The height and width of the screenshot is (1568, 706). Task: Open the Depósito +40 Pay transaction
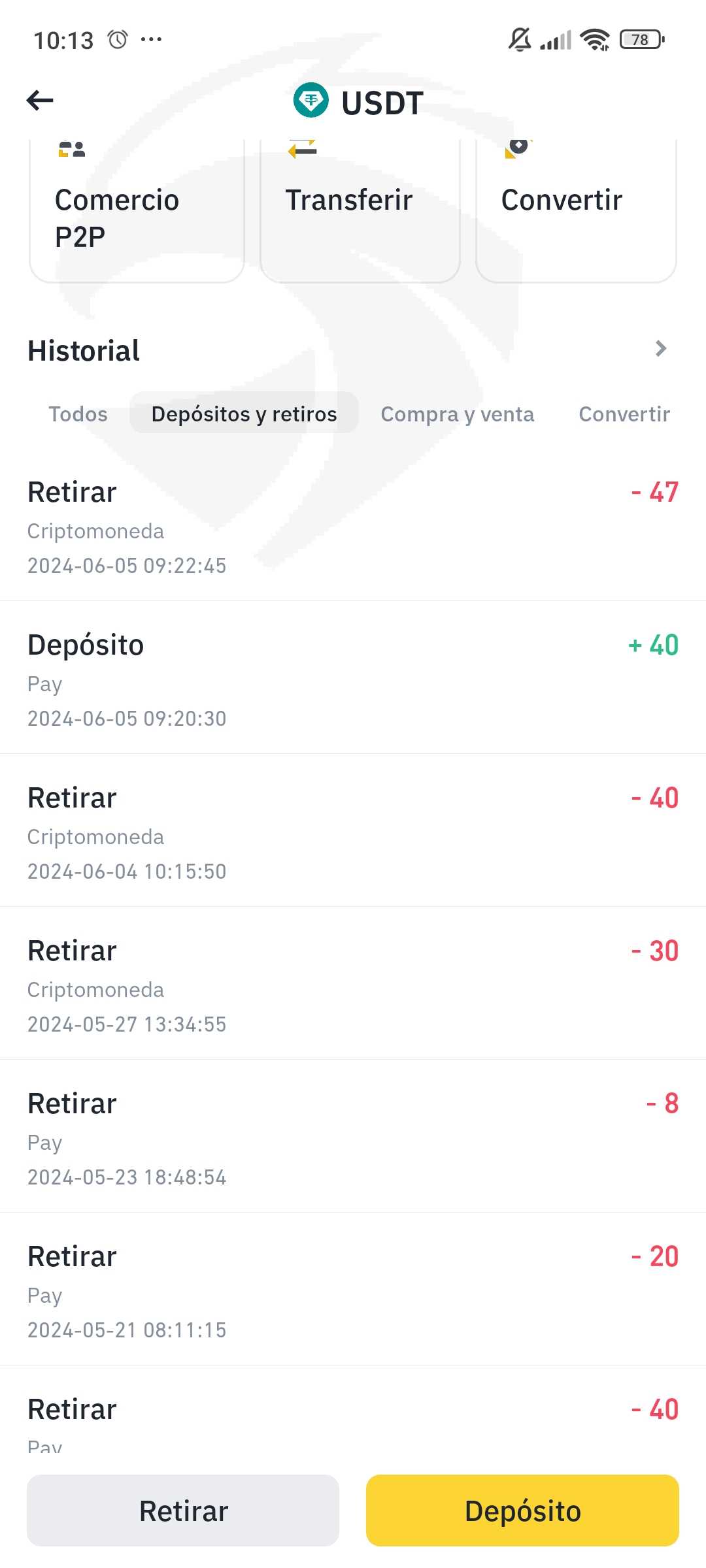coord(353,678)
